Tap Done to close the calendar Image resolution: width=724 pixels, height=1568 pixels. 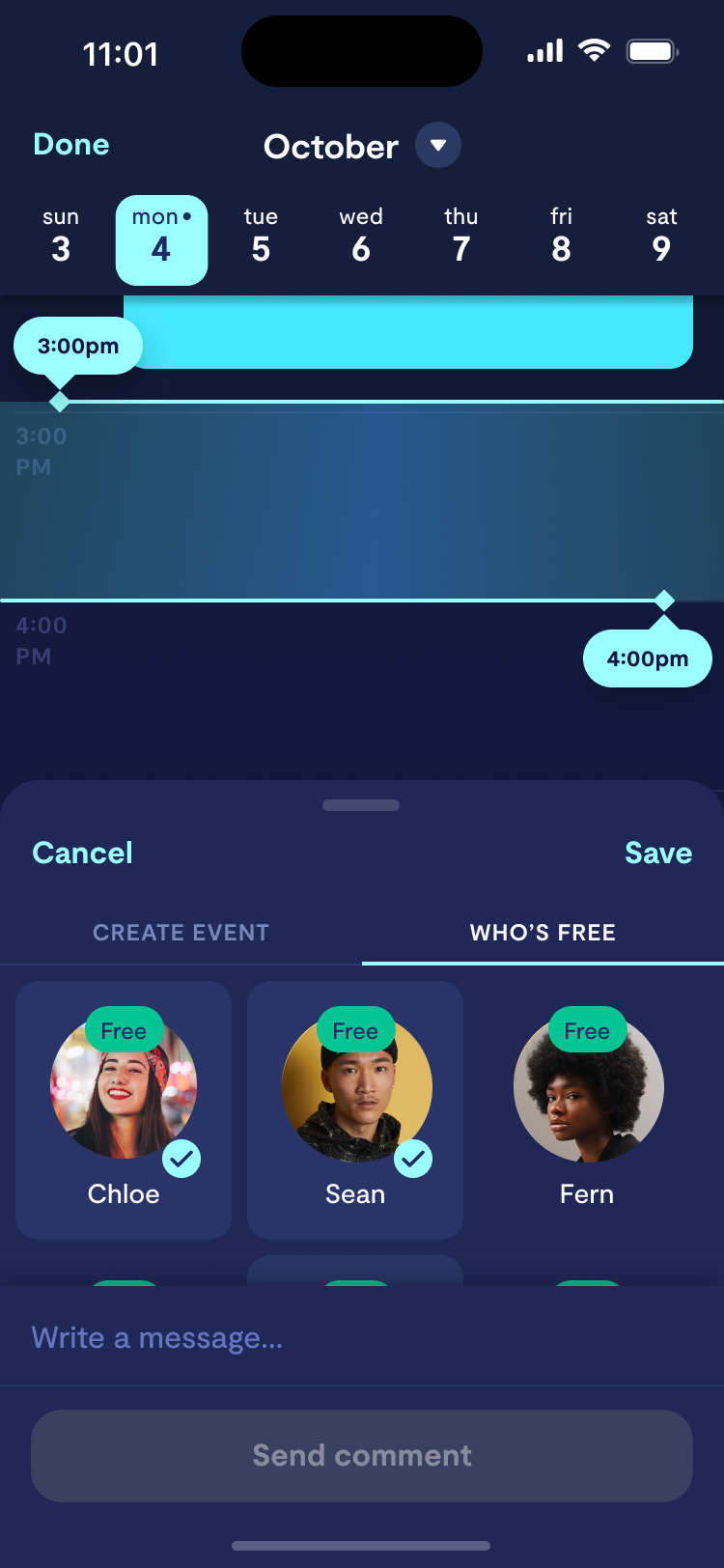[x=71, y=145]
